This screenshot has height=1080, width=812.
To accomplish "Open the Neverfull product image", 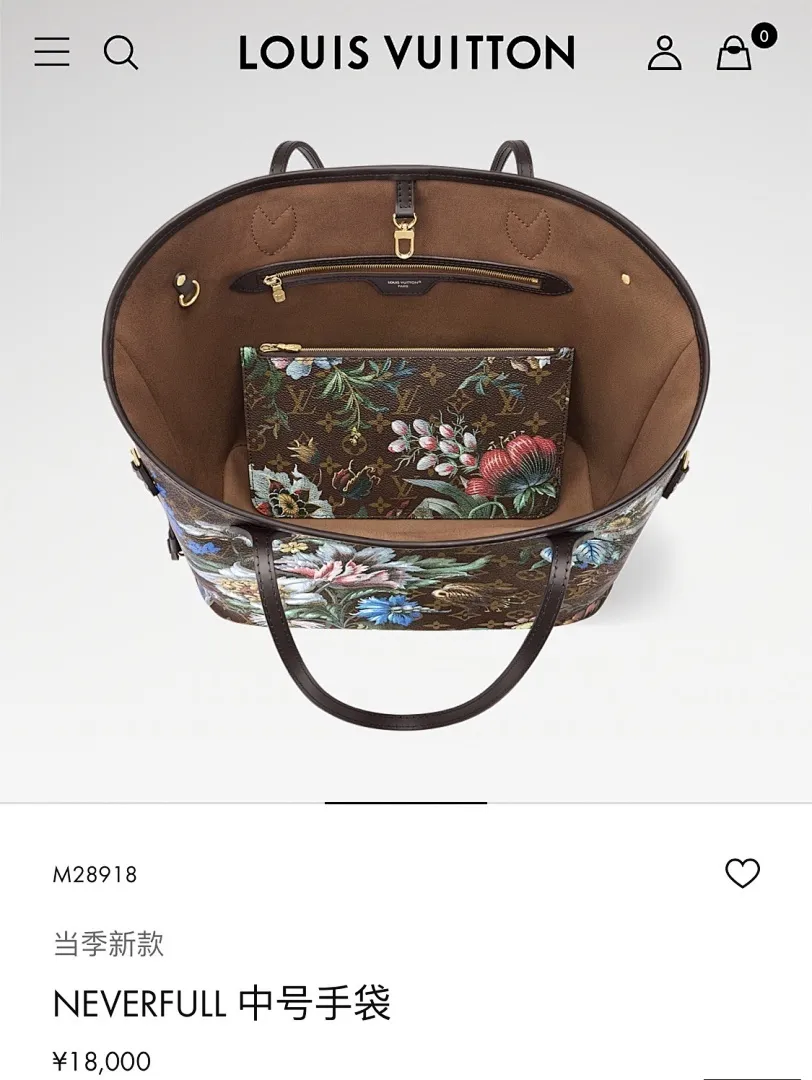I will point(406,420).
